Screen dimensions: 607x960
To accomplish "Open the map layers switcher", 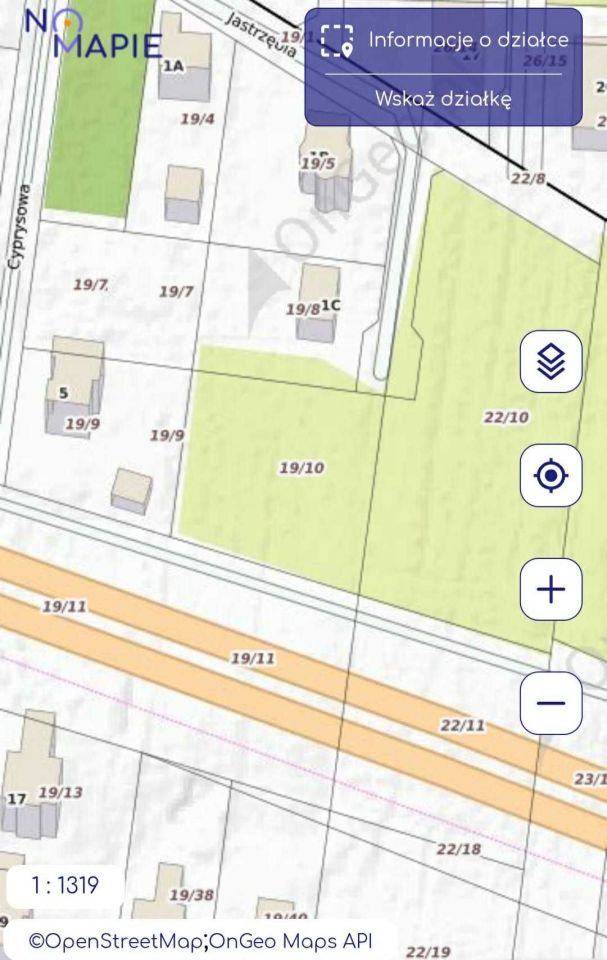I will (551, 361).
